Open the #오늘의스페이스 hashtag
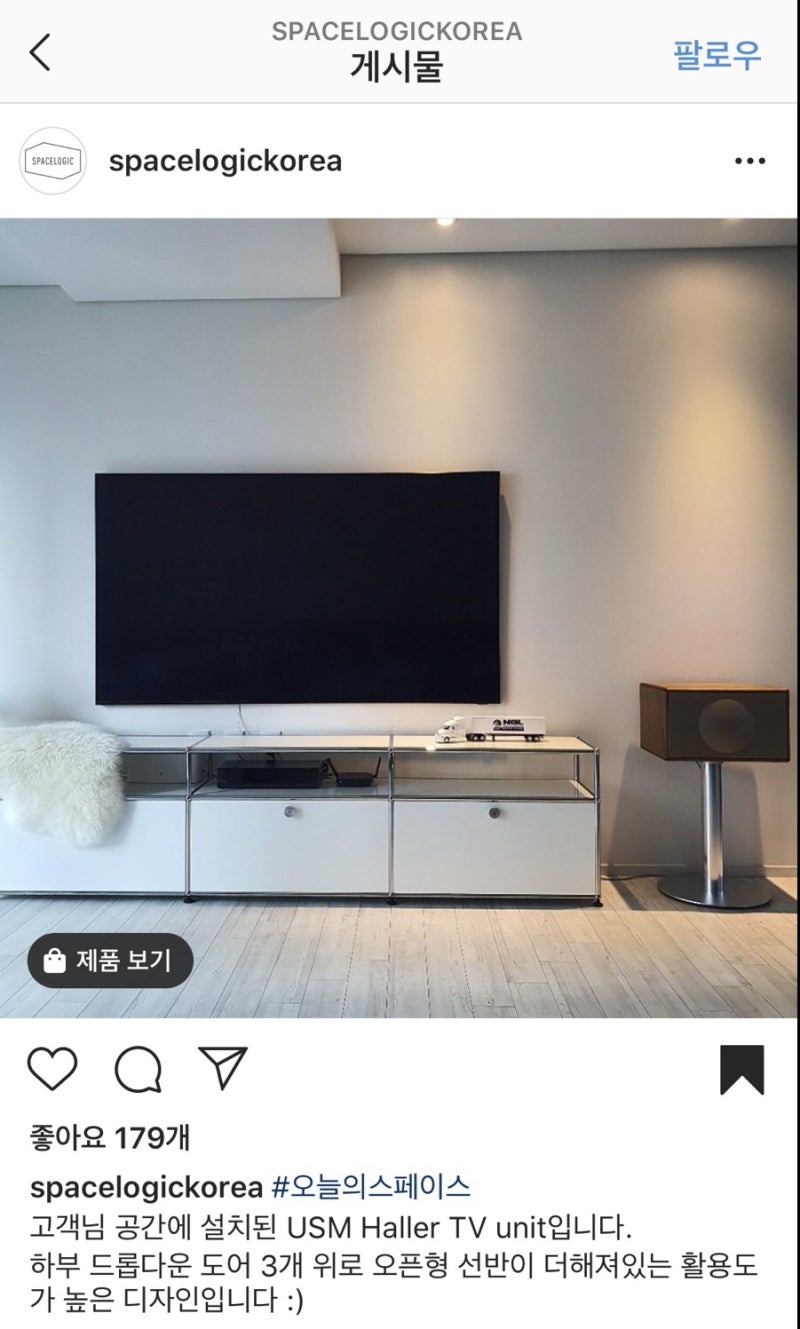The width and height of the screenshot is (800, 1329). click(x=371, y=1187)
